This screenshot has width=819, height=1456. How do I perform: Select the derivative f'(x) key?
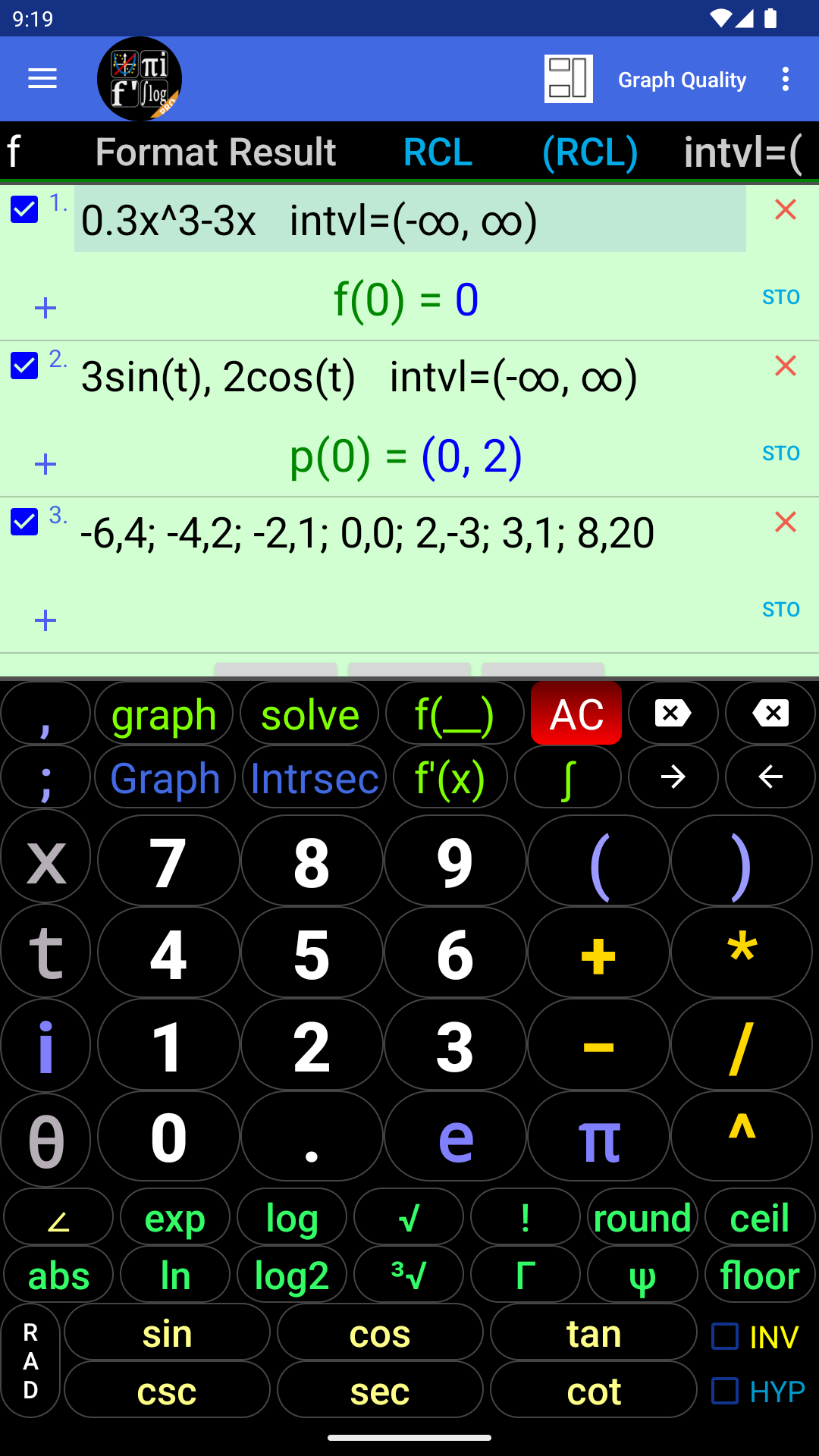tap(450, 777)
